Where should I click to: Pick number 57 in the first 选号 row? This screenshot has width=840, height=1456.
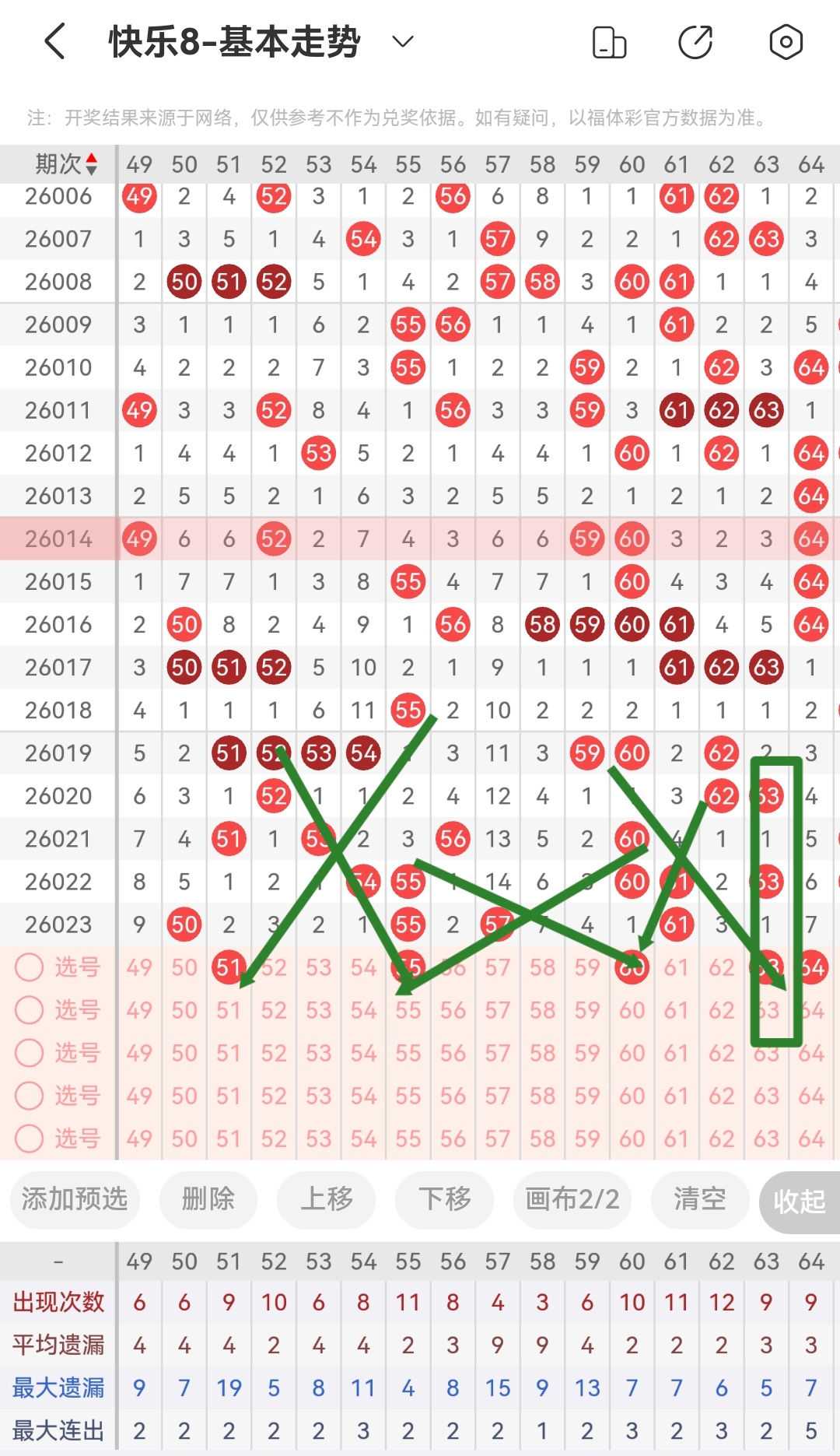tap(498, 967)
